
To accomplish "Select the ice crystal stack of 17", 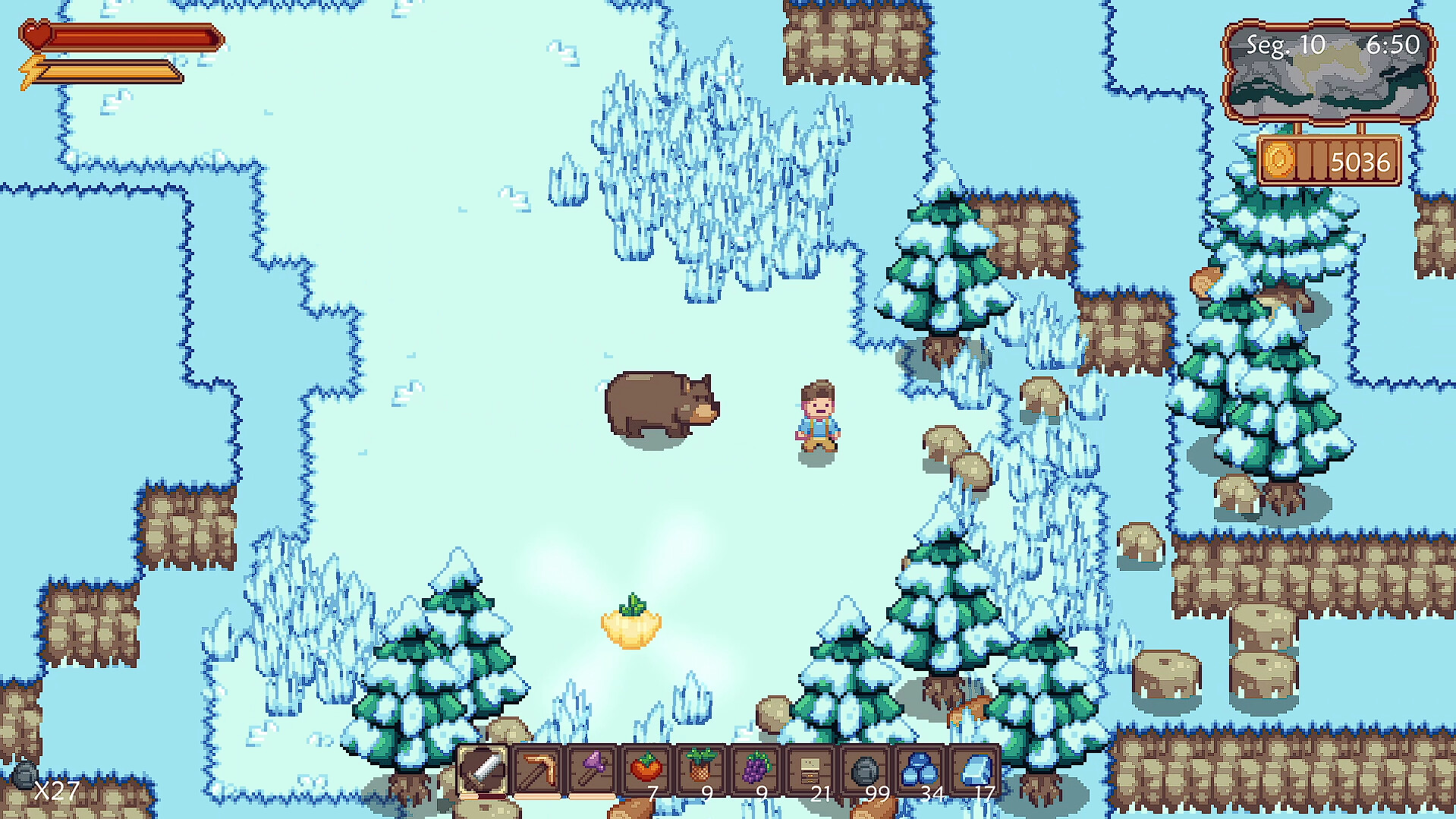I will pyautogui.click(x=974, y=771).
